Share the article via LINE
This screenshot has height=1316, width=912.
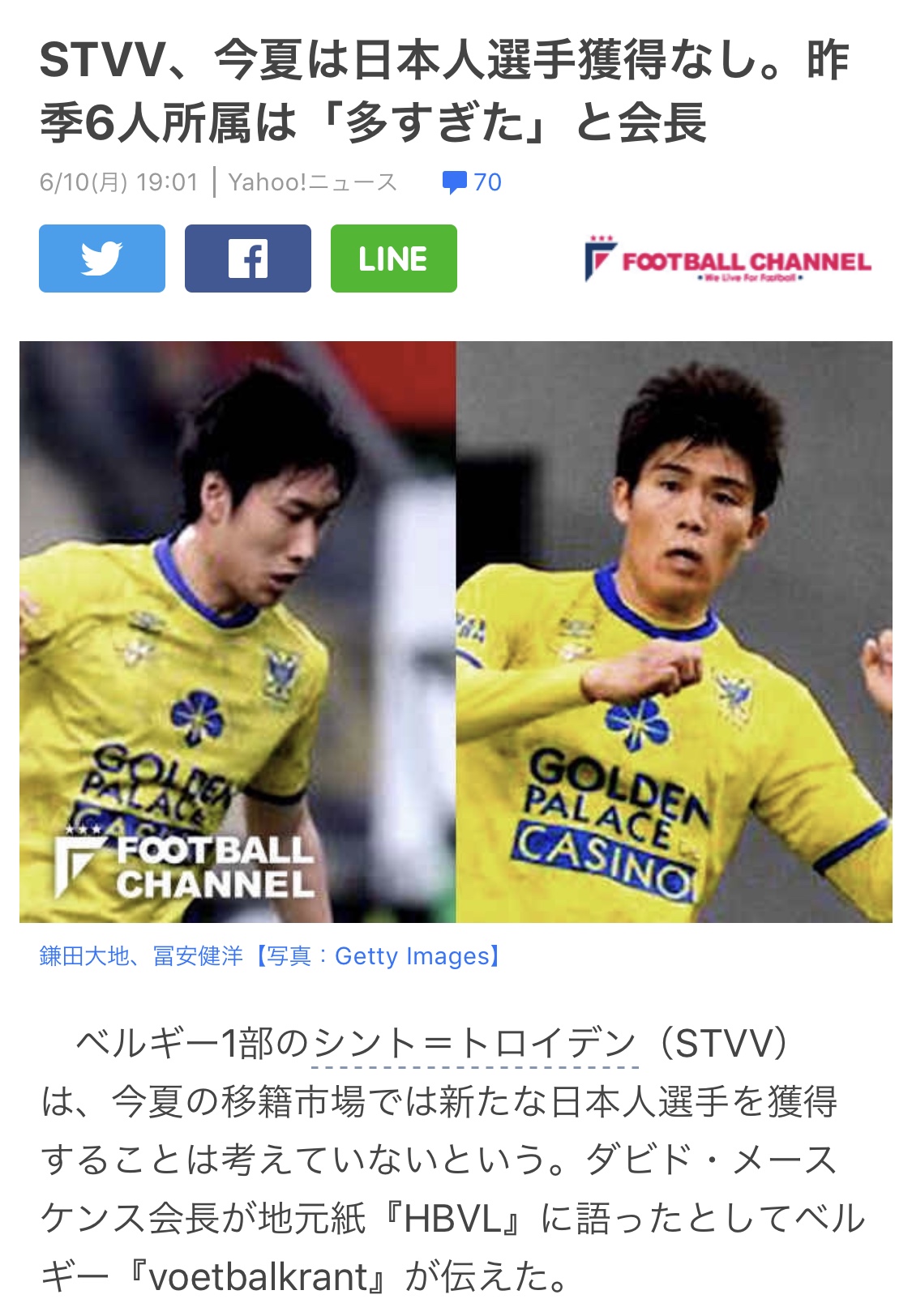(x=393, y=258)
